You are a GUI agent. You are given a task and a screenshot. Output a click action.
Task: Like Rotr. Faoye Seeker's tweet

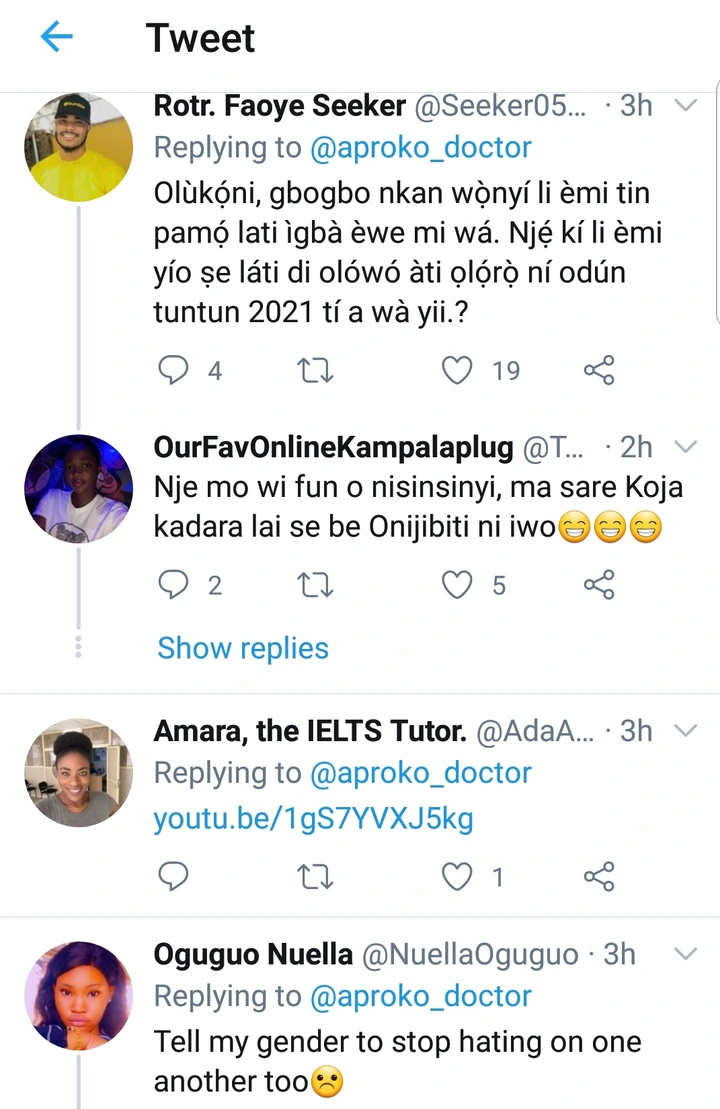click(x=457, y=371)
